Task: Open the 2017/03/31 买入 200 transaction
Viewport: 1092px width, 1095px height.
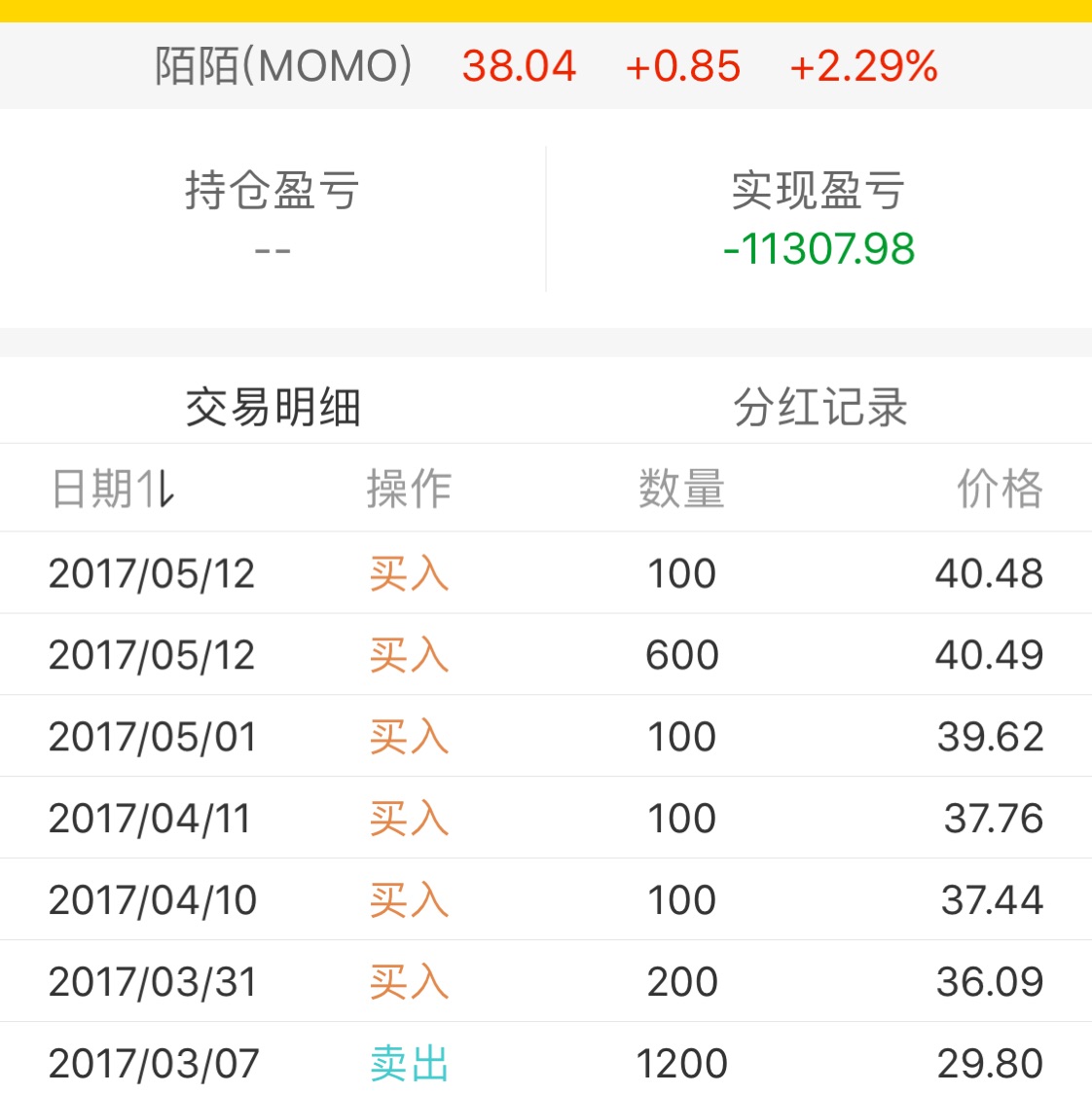Action: (x=545, y=981)
